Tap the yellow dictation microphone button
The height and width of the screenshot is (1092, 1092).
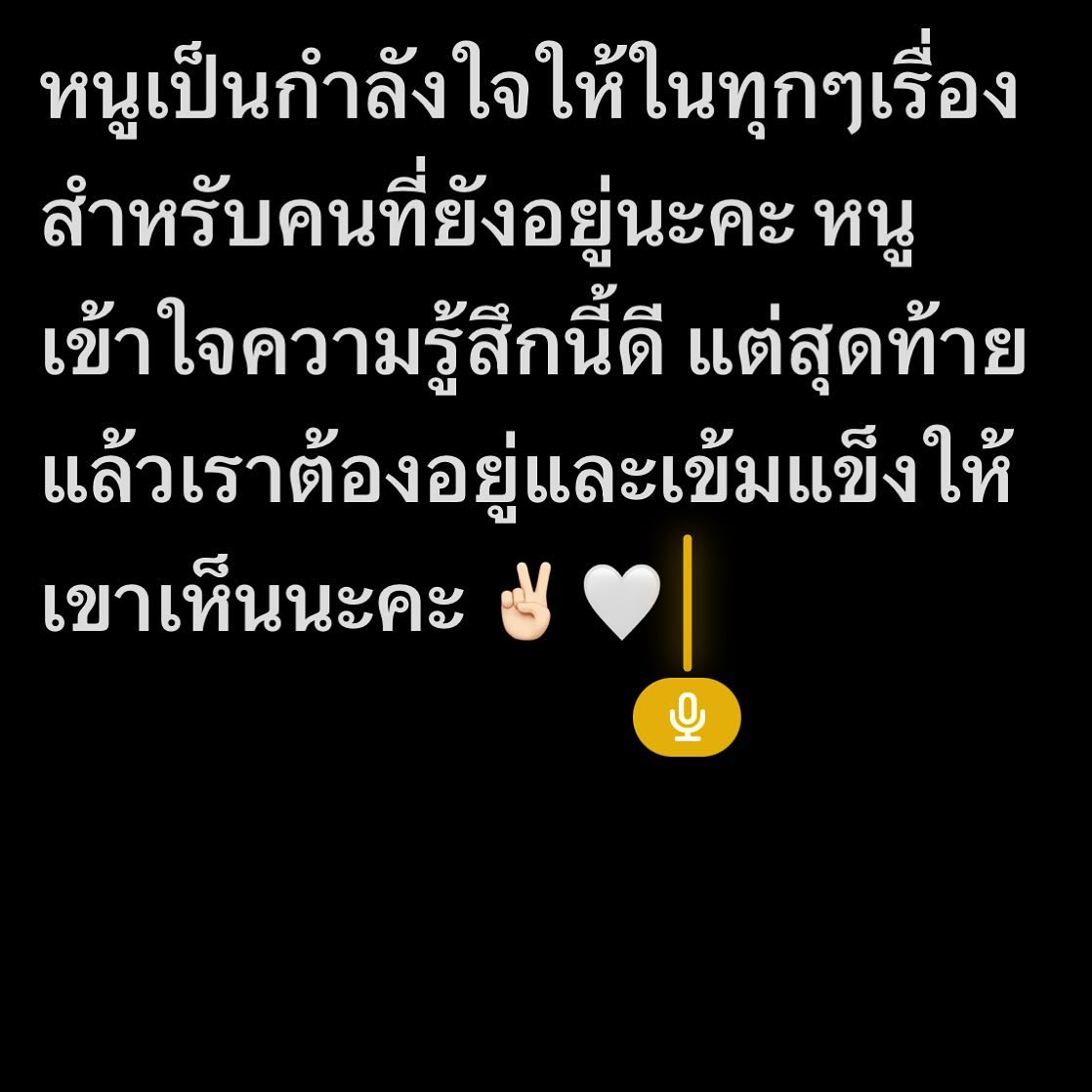point(687,718)
